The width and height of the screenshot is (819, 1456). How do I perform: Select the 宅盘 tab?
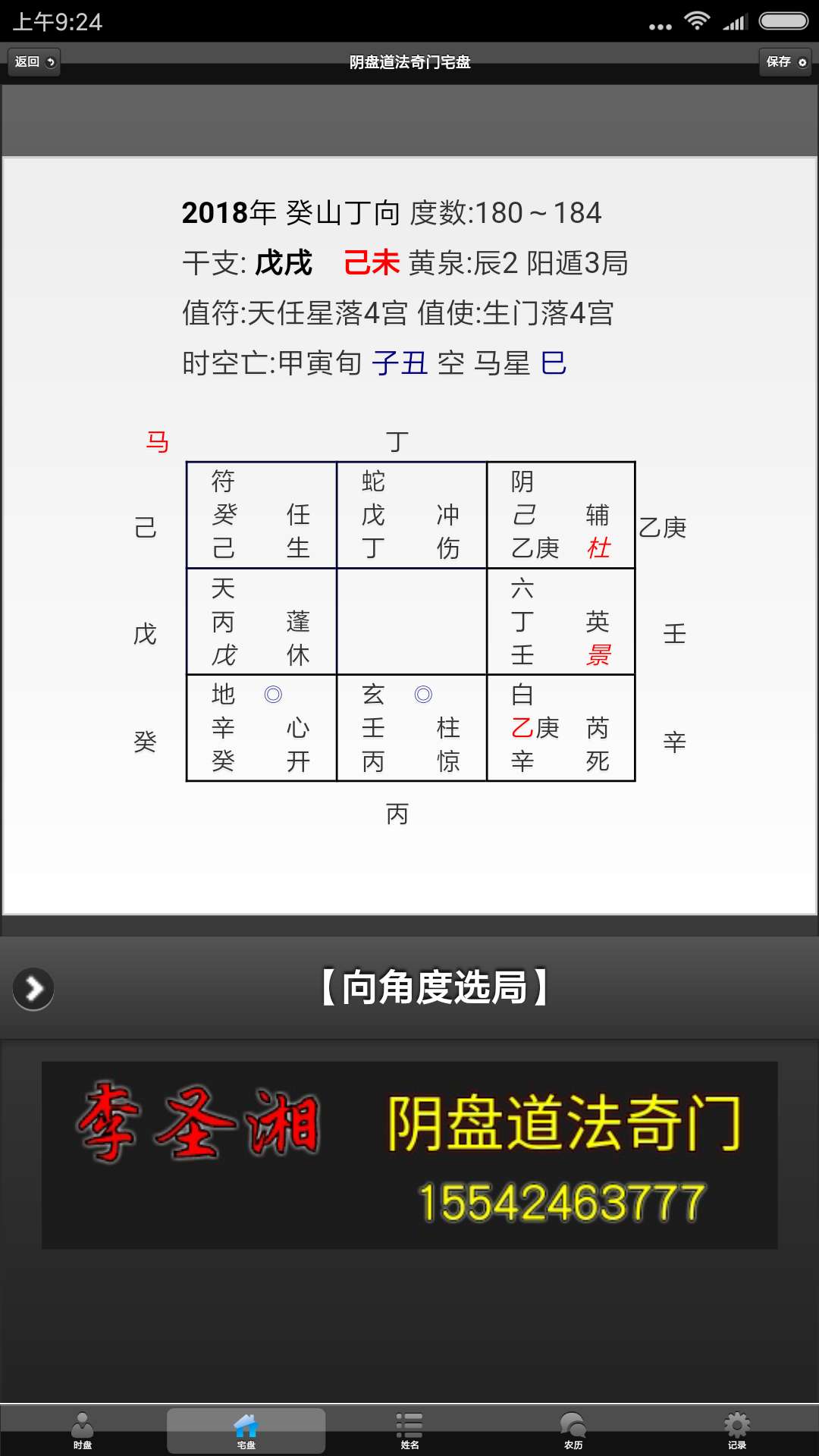[x=246, y=1430]
